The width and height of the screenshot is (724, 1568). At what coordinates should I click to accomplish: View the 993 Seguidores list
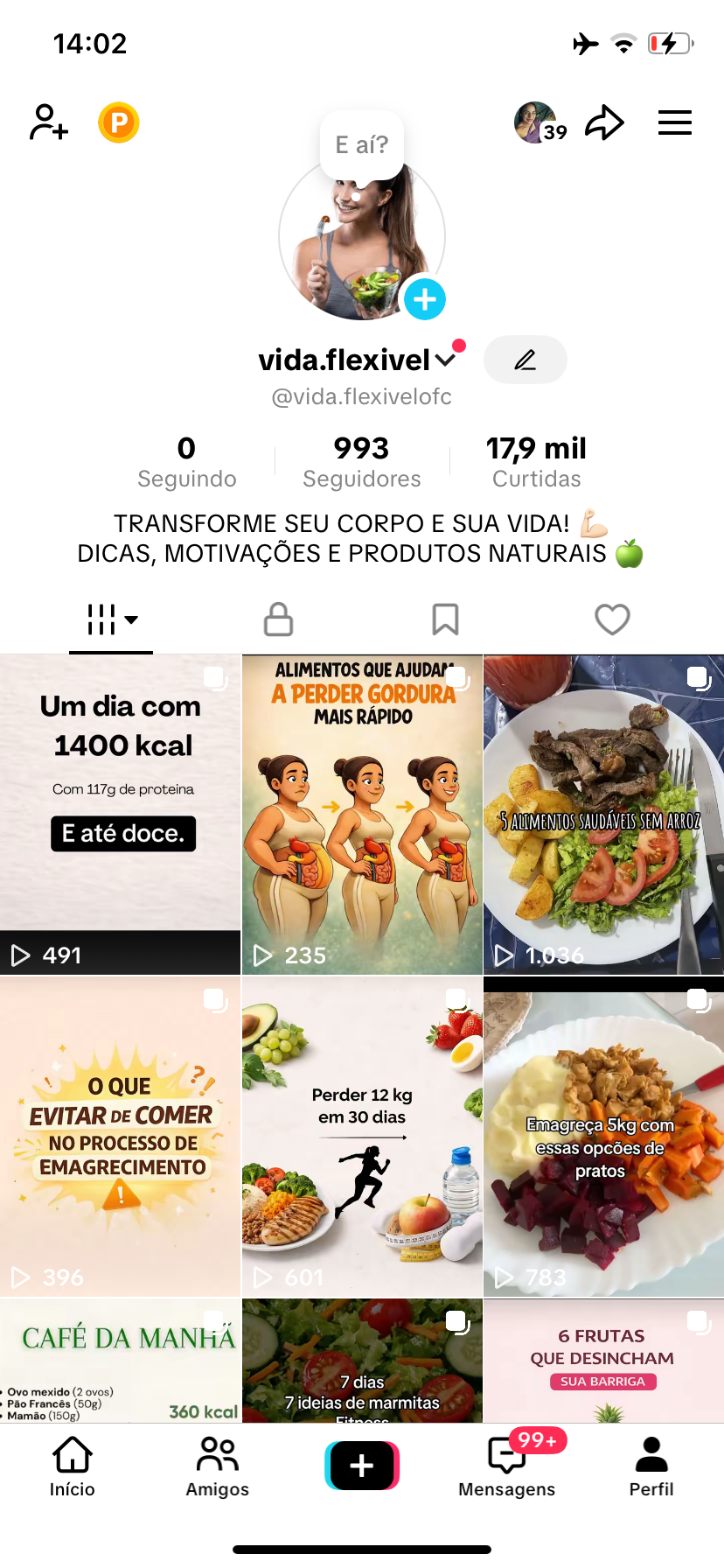tap(362, 462)
